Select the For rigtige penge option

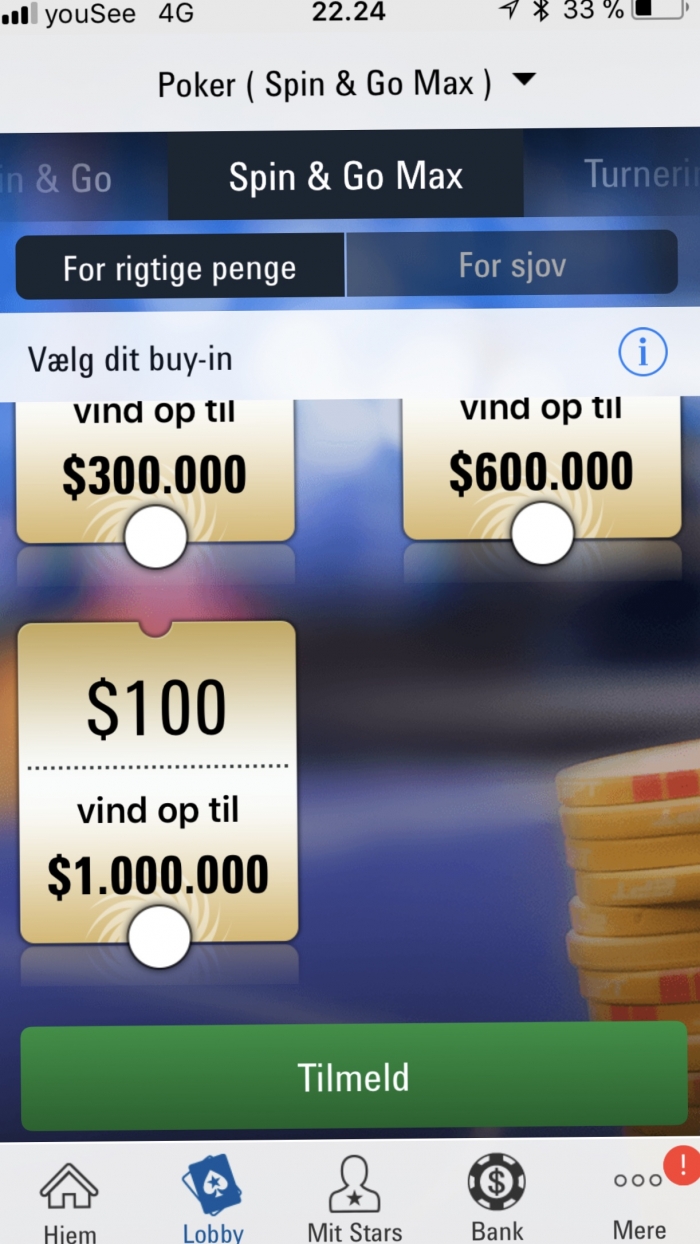[180, 268]
